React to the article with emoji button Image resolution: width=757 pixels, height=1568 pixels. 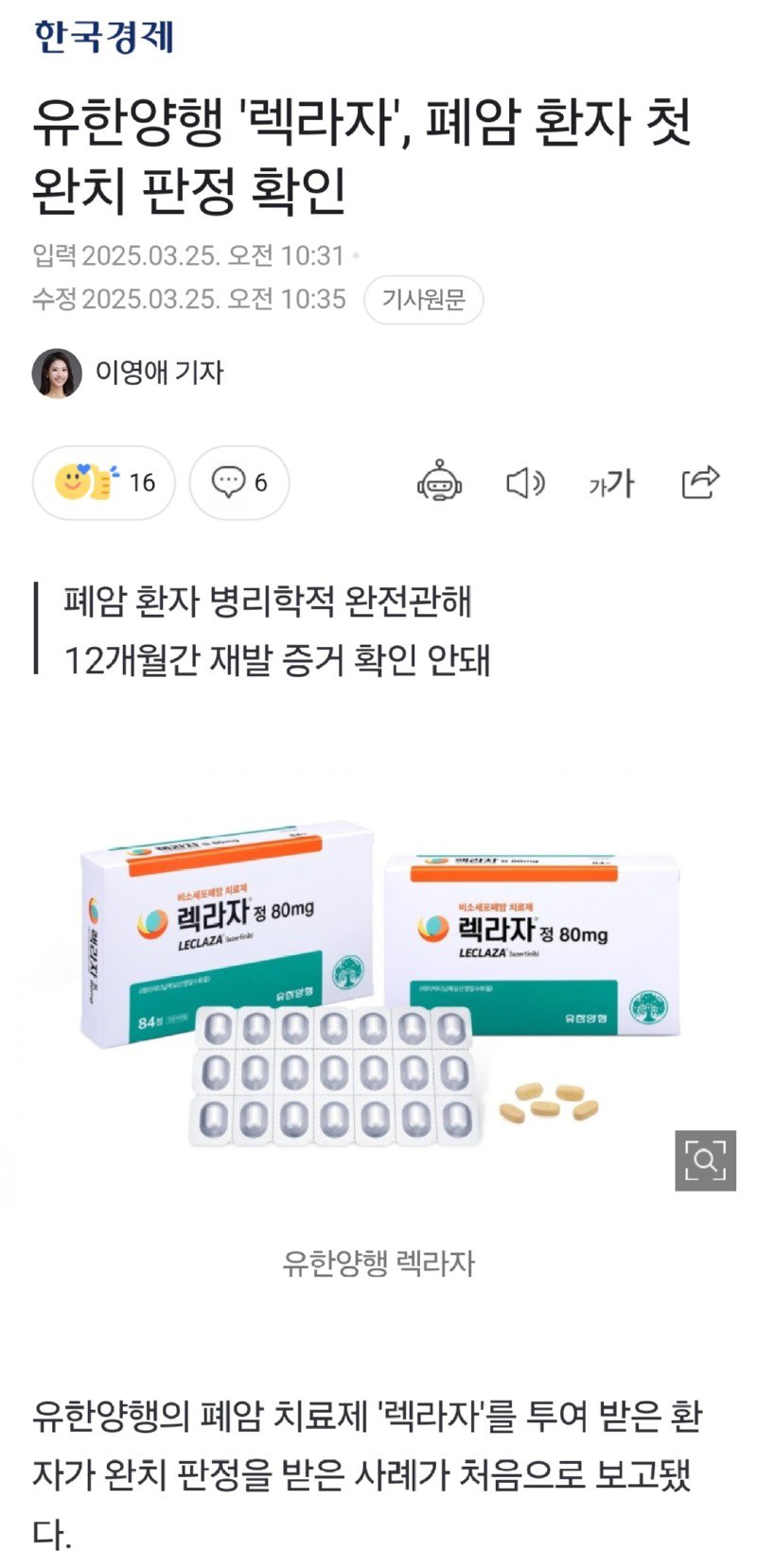[103, 482]
